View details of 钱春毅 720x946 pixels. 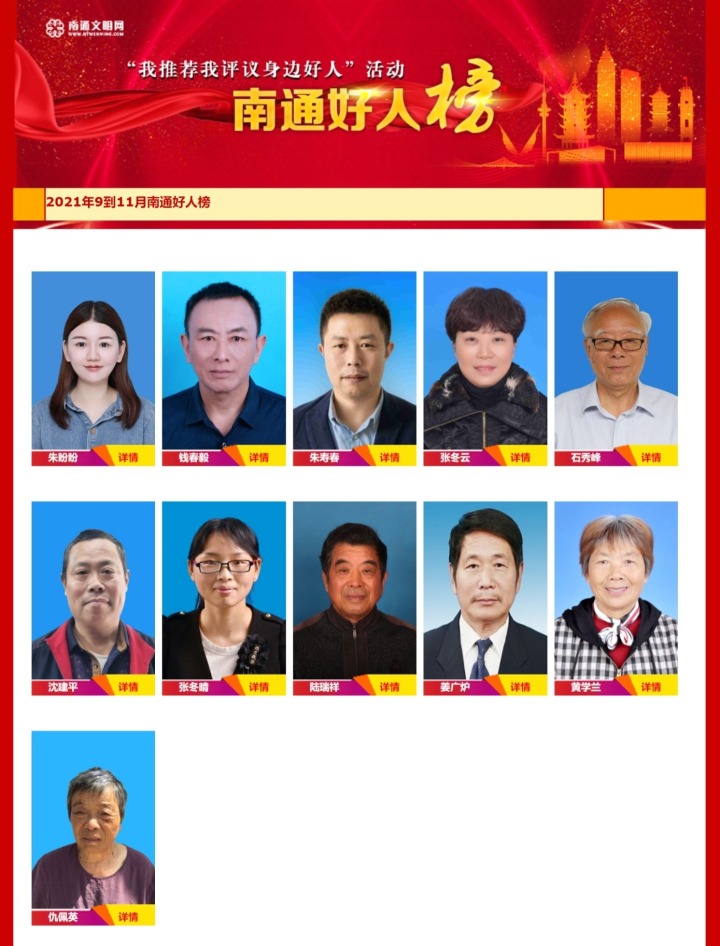pyautogui.click(x=259, y=457)
